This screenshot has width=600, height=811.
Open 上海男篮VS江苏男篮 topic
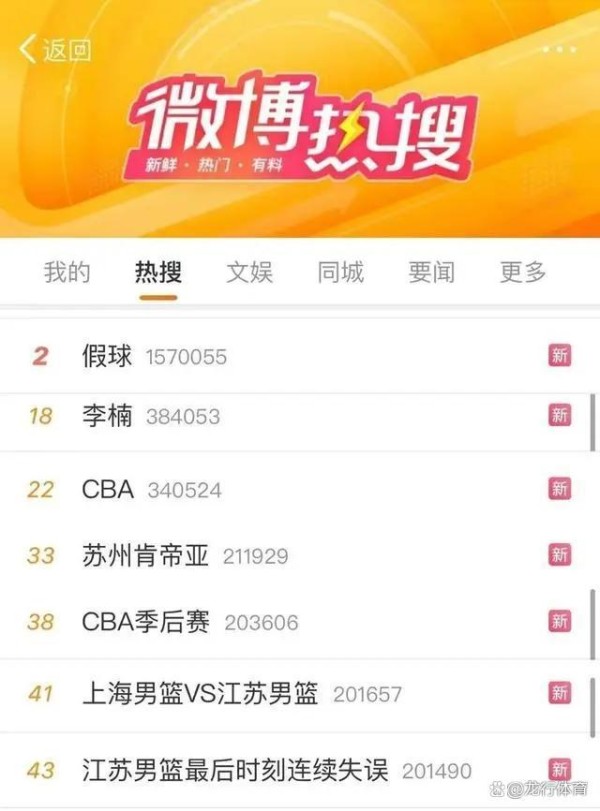tap(200, 693)
